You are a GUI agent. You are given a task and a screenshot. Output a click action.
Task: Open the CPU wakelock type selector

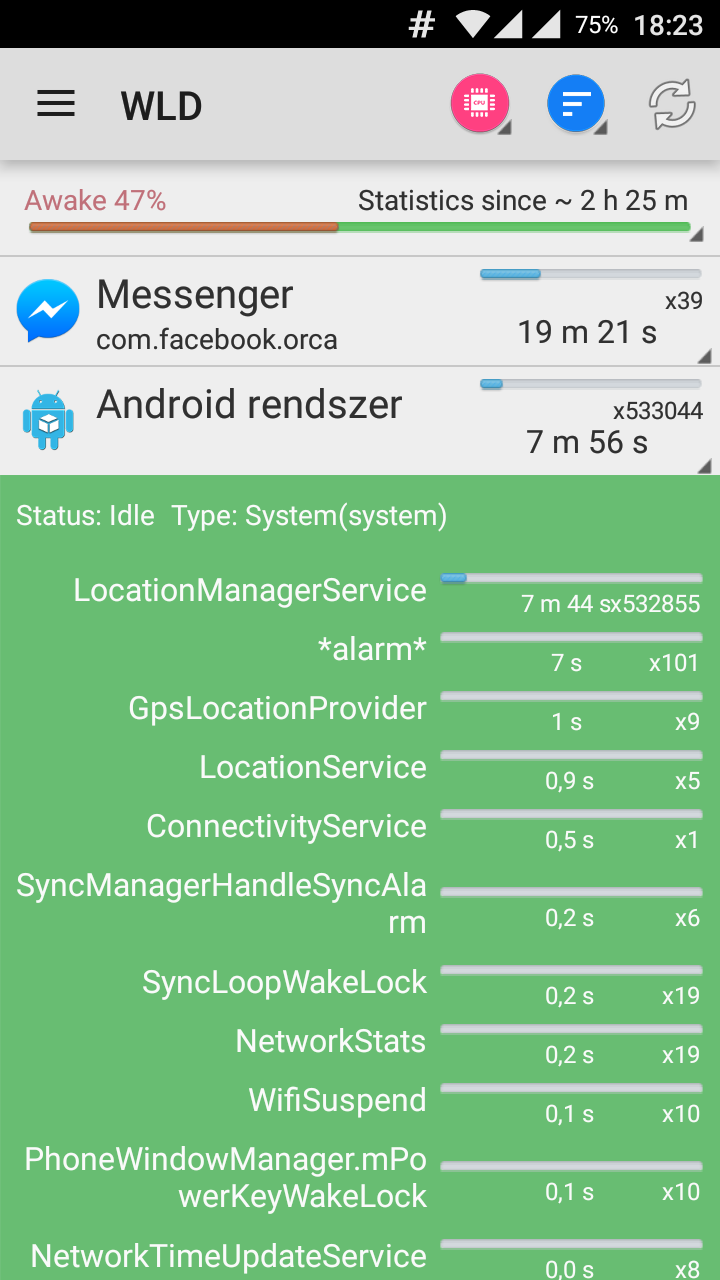[480, 104]
